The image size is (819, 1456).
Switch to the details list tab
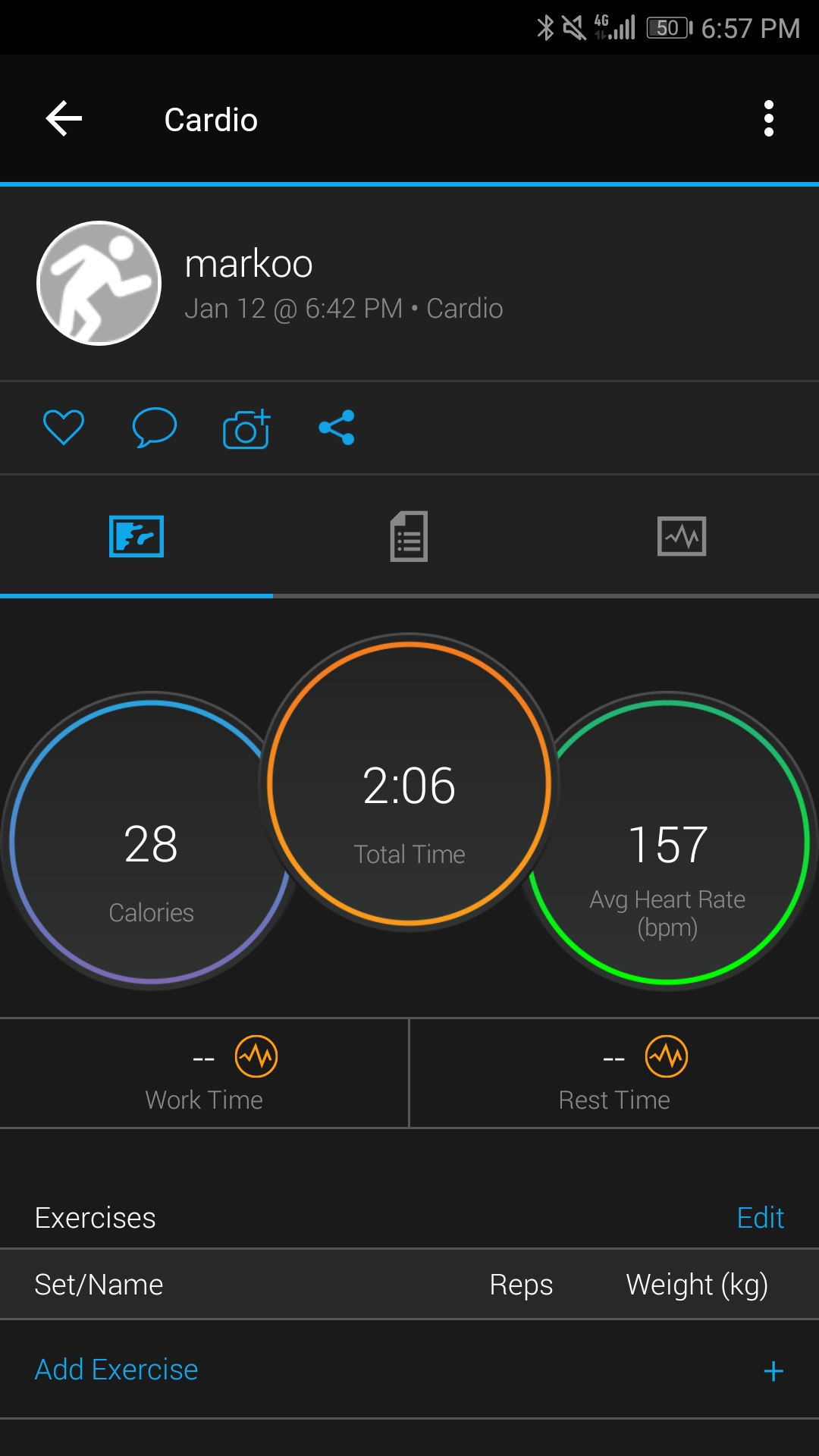point(409,536)
